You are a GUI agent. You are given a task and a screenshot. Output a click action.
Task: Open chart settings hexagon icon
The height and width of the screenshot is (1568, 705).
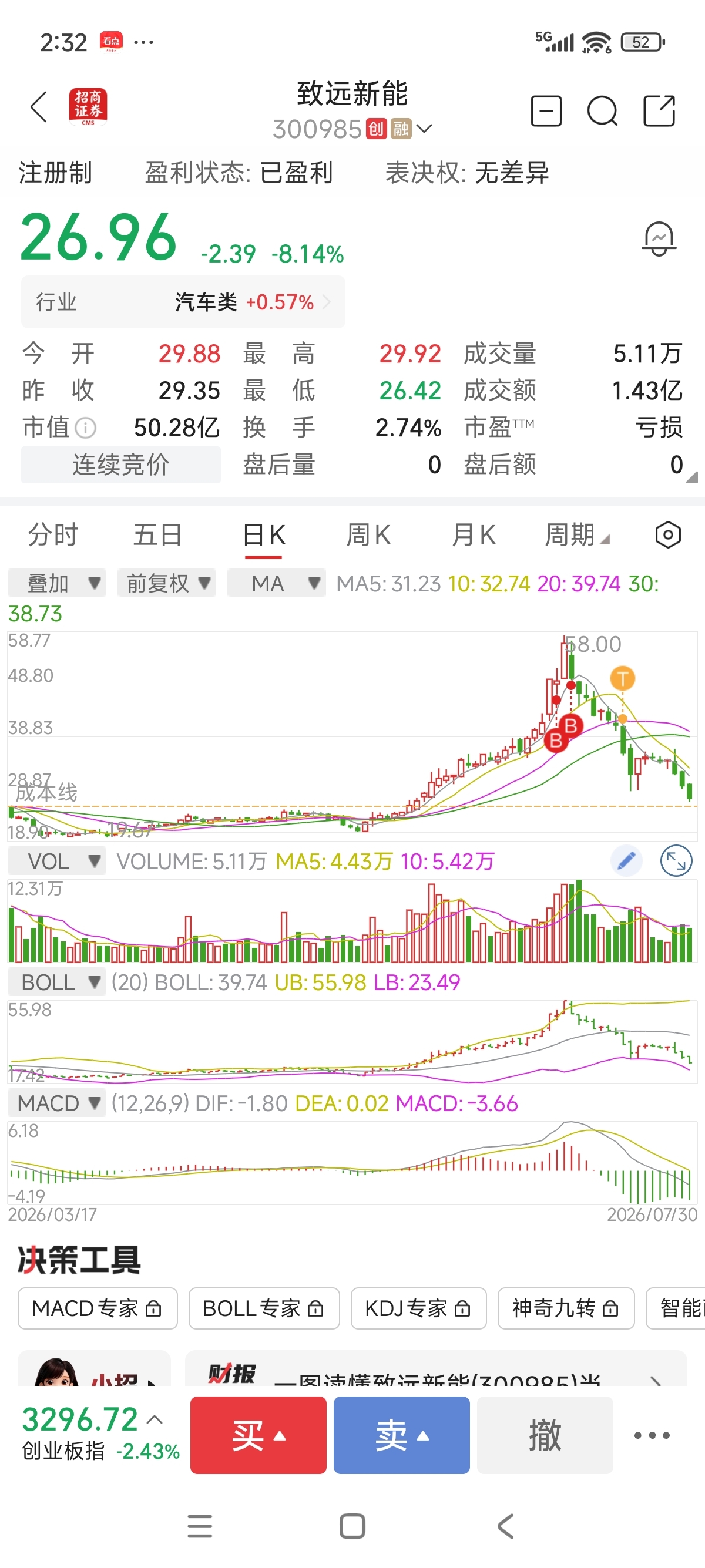click(x=668, y=535)
